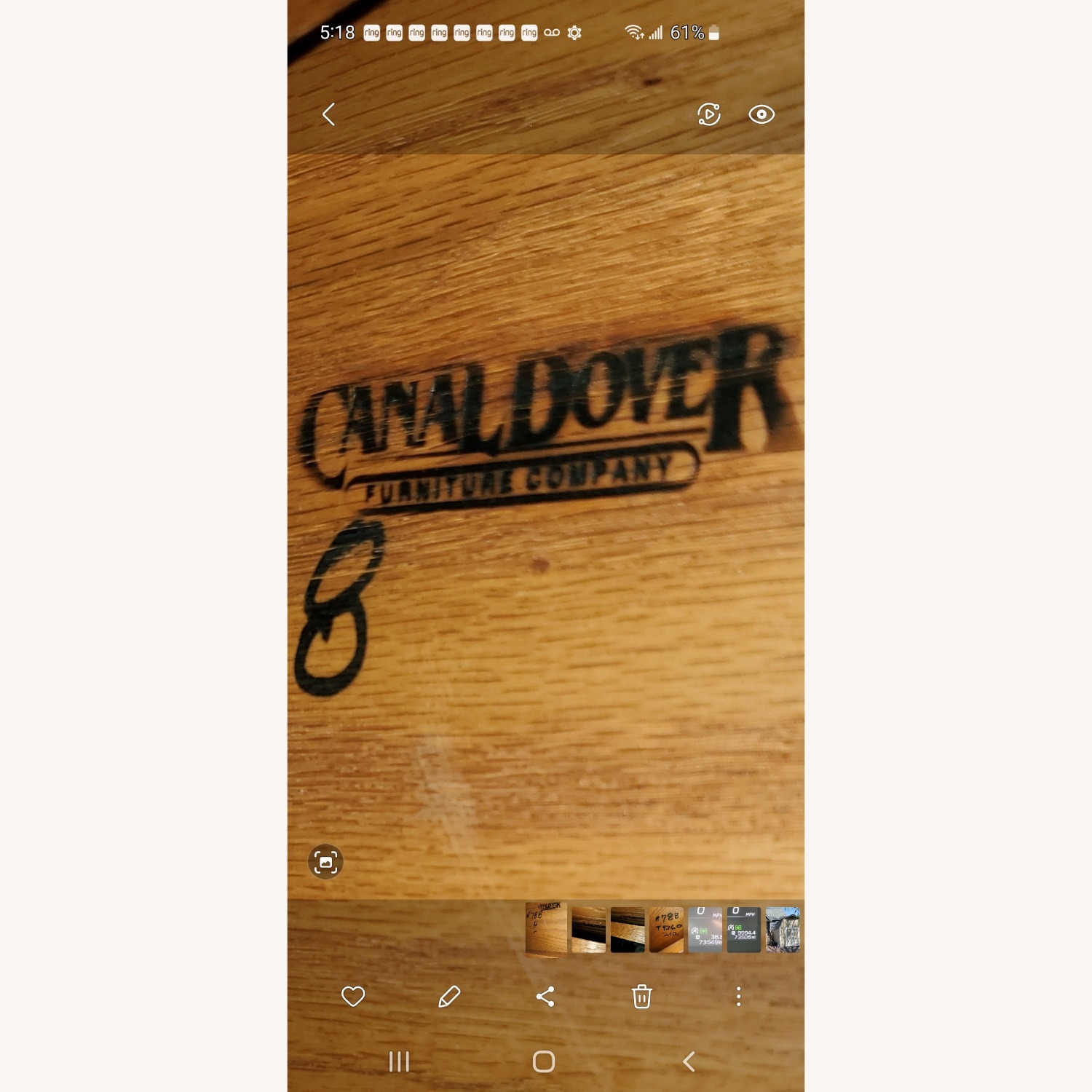Mark this photo as favorite
The image size is (1092, 1092).
click(353, 996)
